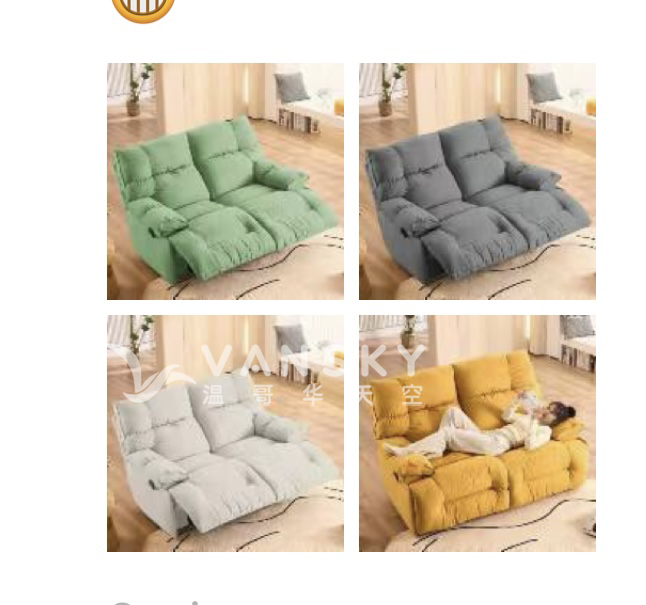This screenshot has width=646, height=605.
Task: View the light gray recliner sofa image
Action: [225, 433]
